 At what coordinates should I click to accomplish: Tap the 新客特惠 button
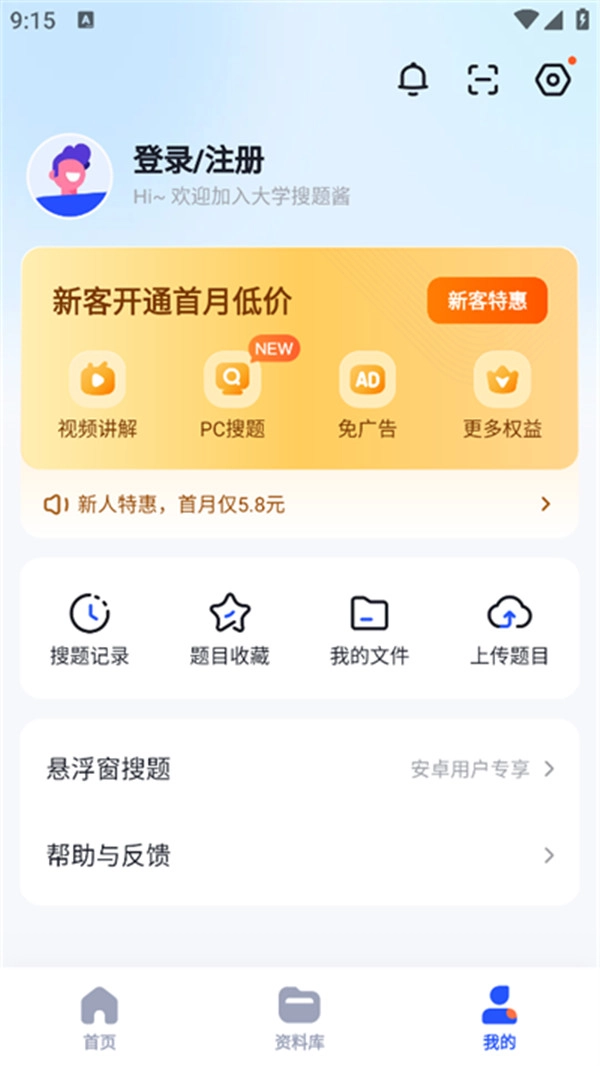487,300
